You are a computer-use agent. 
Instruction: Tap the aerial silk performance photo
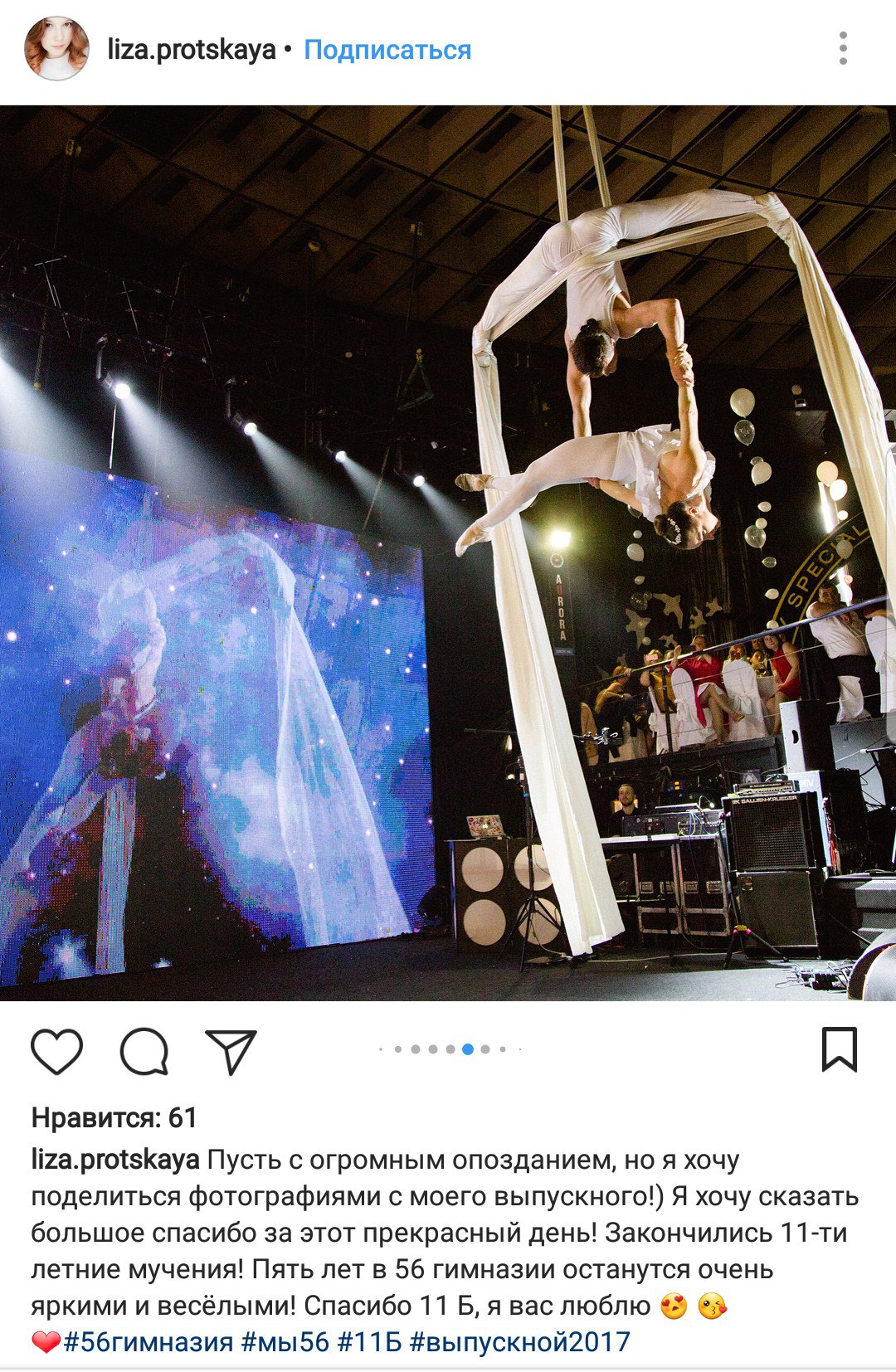click(448, 552)
